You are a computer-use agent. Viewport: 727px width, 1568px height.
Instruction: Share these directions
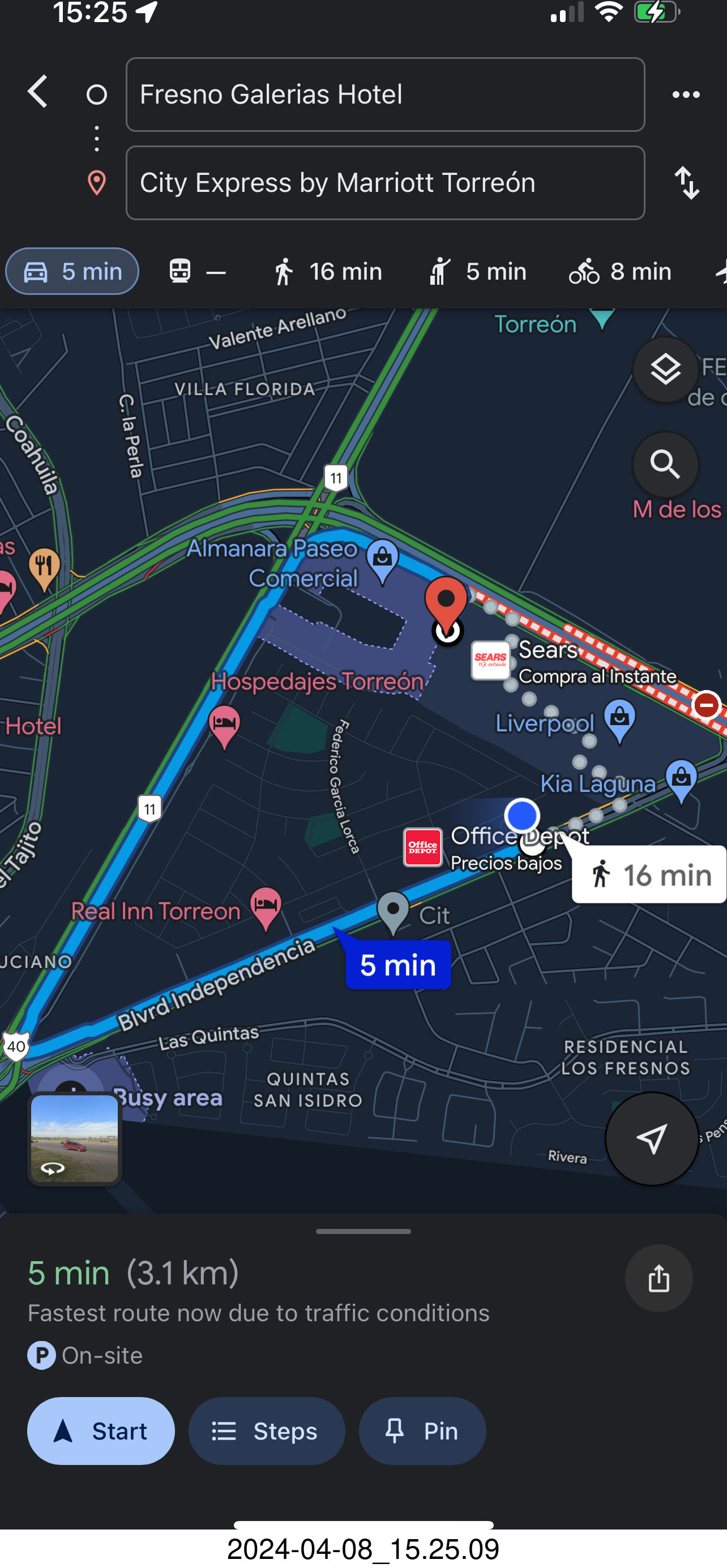click(658, 1278)
